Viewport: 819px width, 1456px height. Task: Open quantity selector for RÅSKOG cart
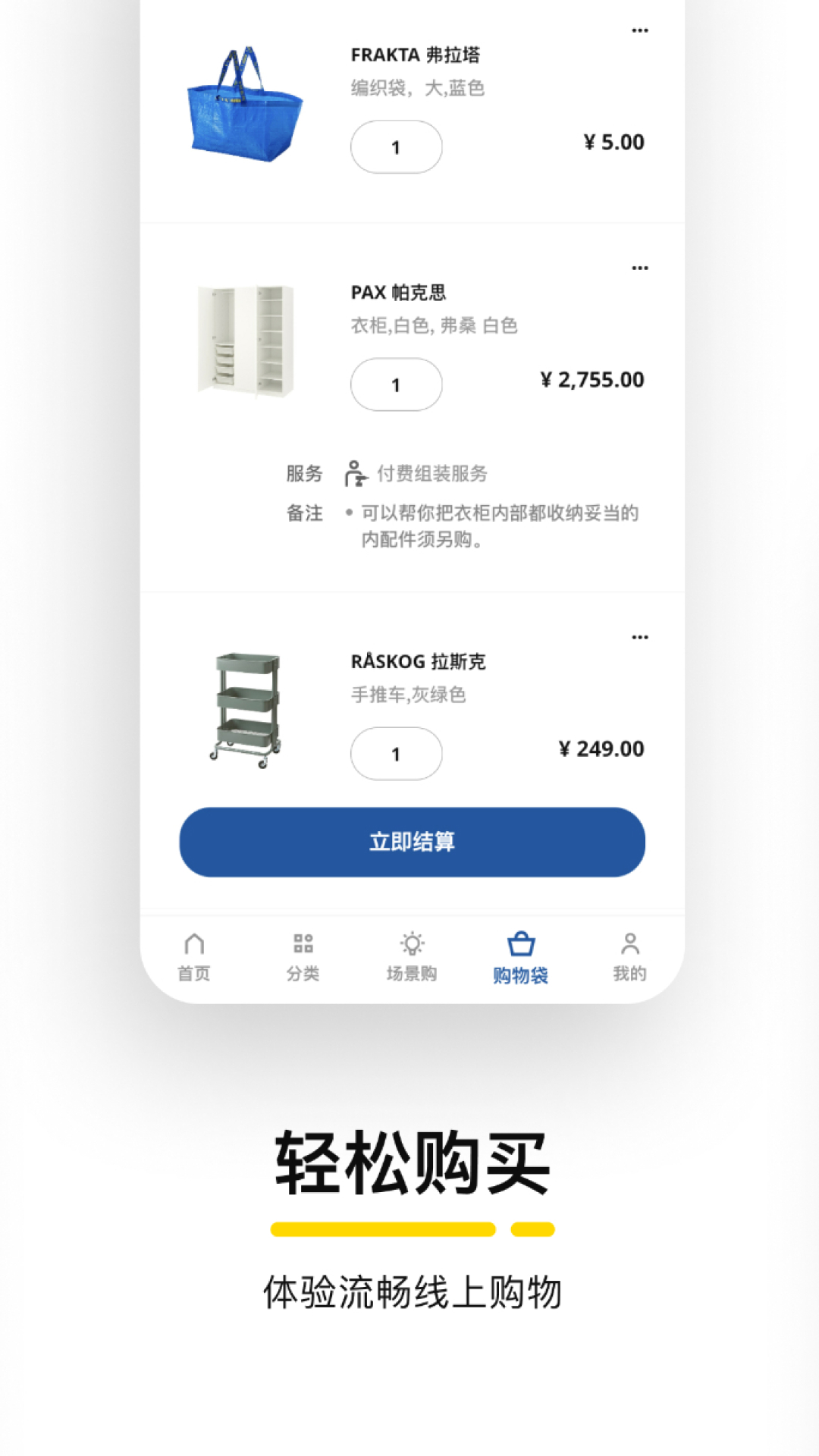396,753
